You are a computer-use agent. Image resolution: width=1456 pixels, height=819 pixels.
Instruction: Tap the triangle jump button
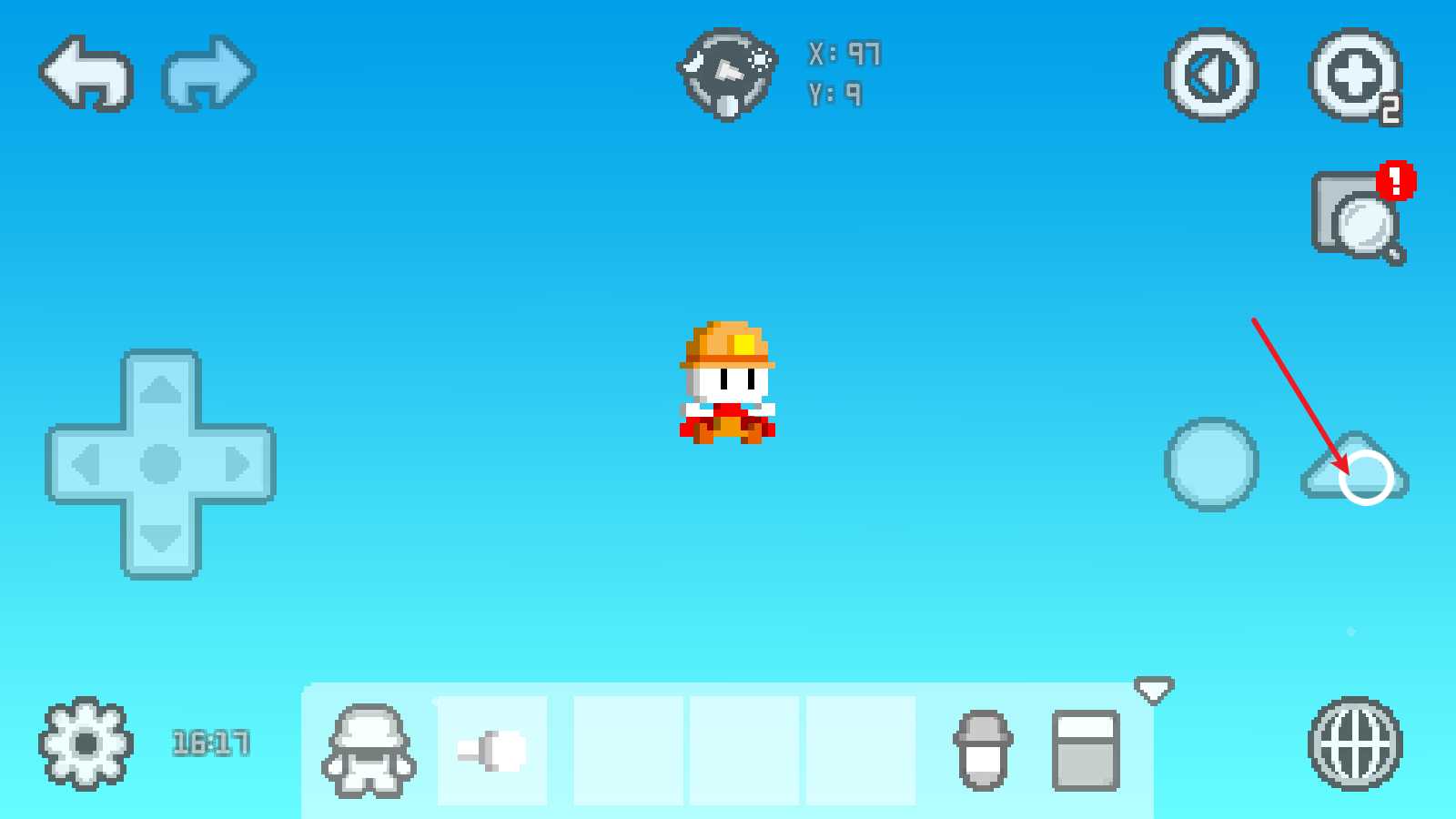tap(1355, 468)
